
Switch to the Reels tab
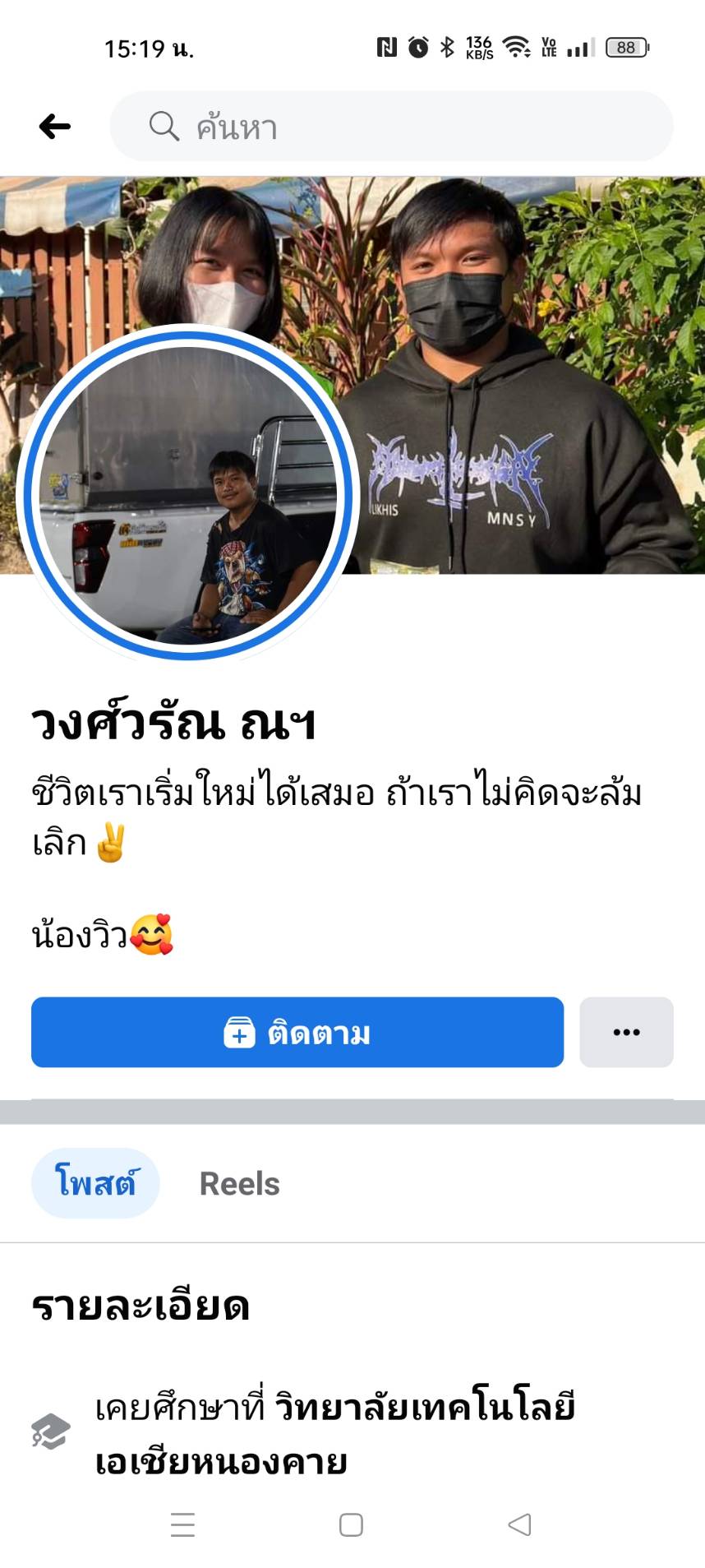pyautogui.click(x=239, y=1183)
